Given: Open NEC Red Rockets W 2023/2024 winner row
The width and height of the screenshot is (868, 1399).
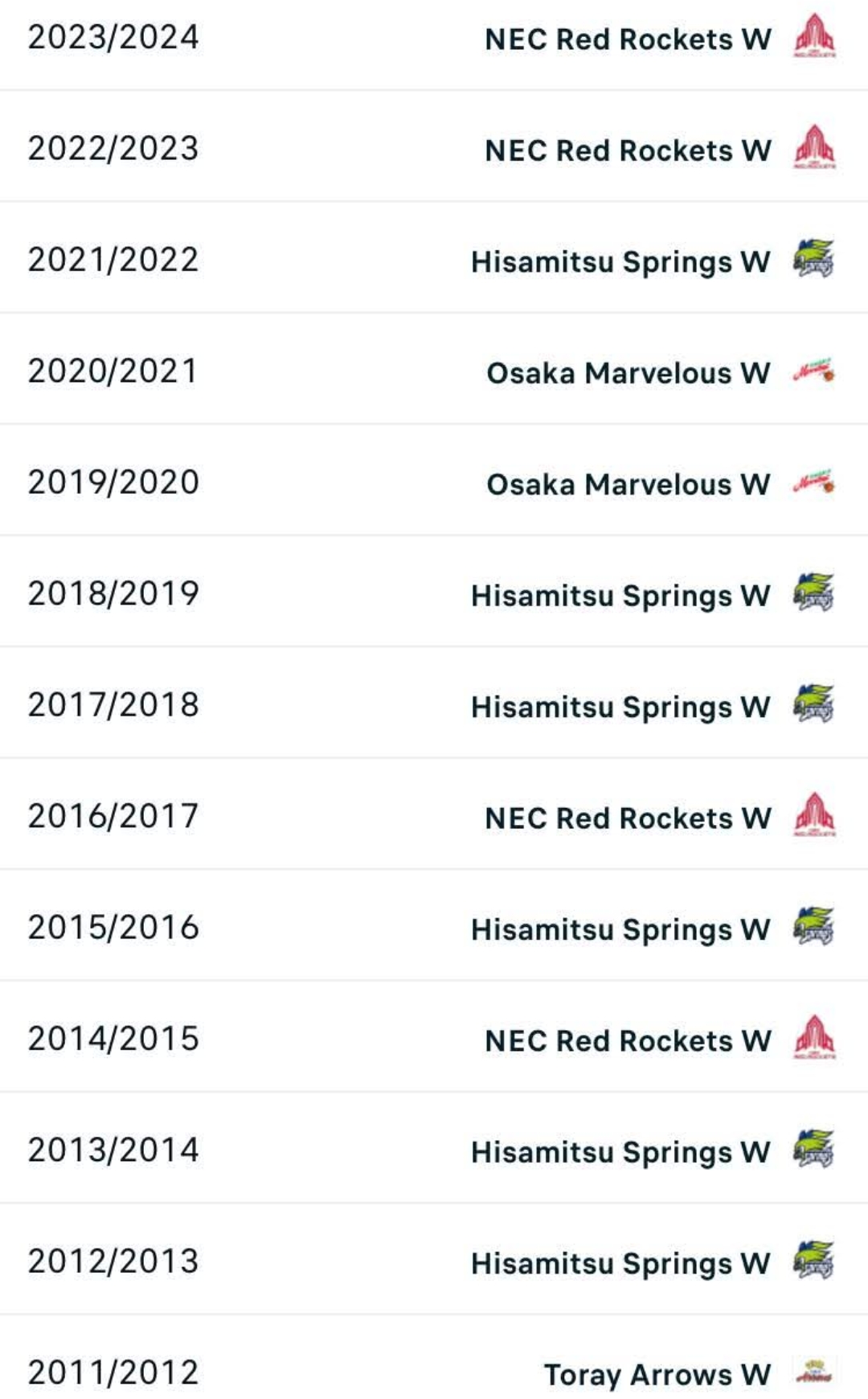Looking at the screenshot, I should tap(627, 39).
